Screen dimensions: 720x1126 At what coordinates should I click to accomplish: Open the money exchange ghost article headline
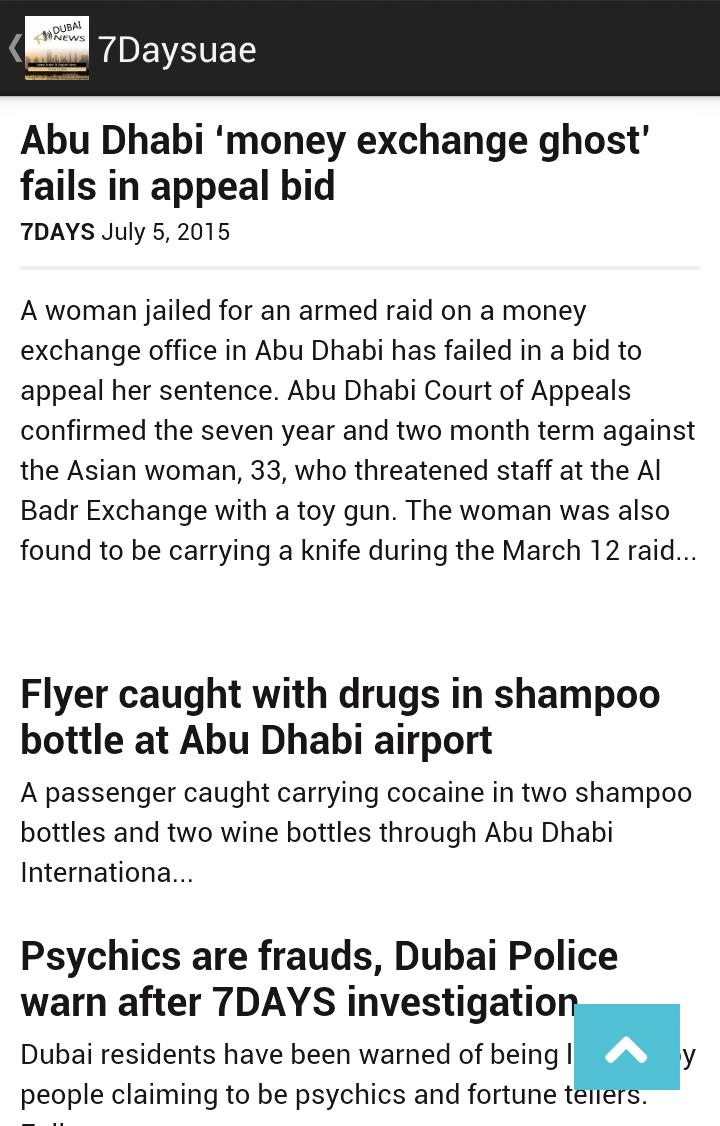point(335,162)
